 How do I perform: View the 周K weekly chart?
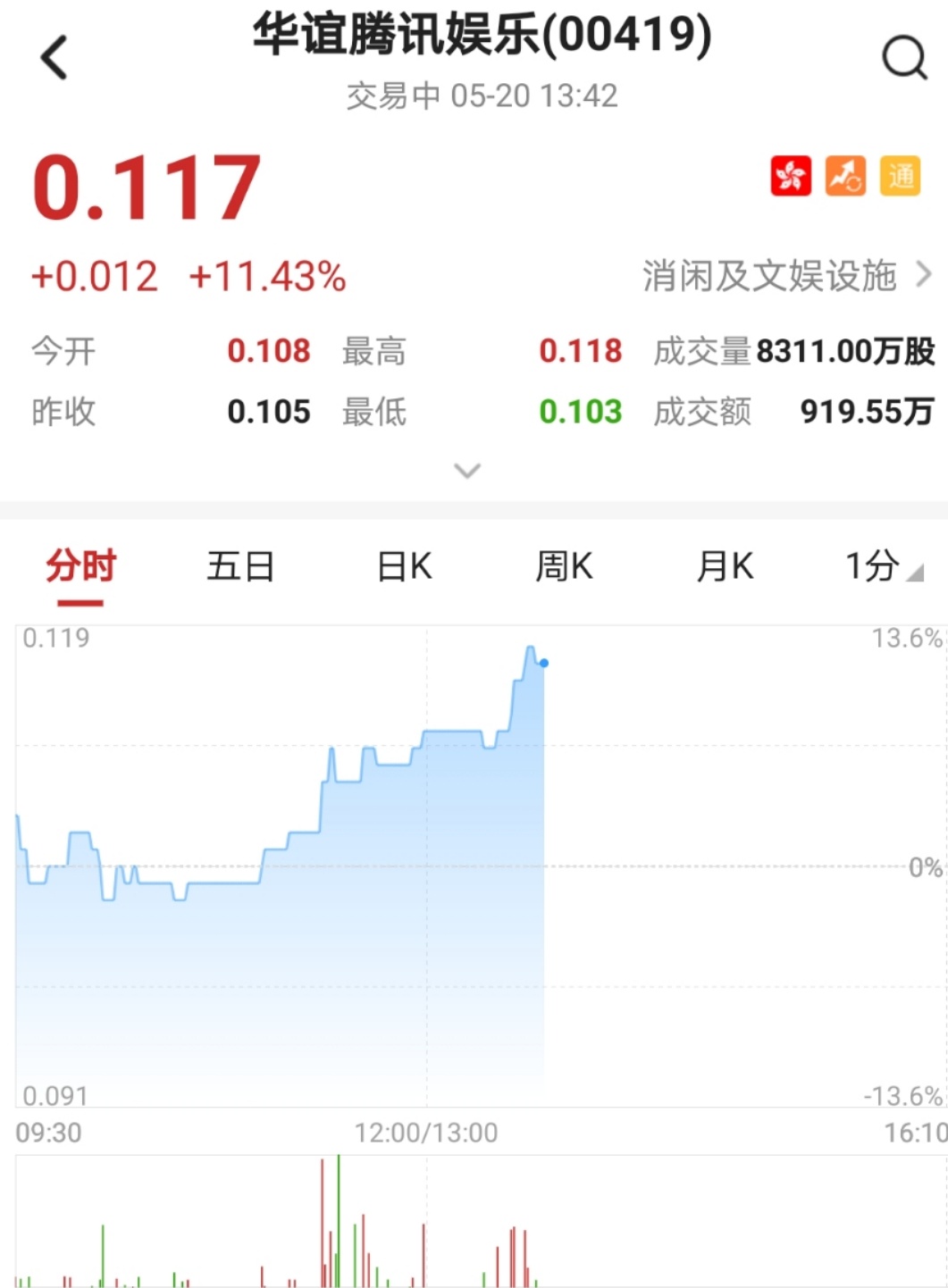pyautogui.click(x=564, y=566)
